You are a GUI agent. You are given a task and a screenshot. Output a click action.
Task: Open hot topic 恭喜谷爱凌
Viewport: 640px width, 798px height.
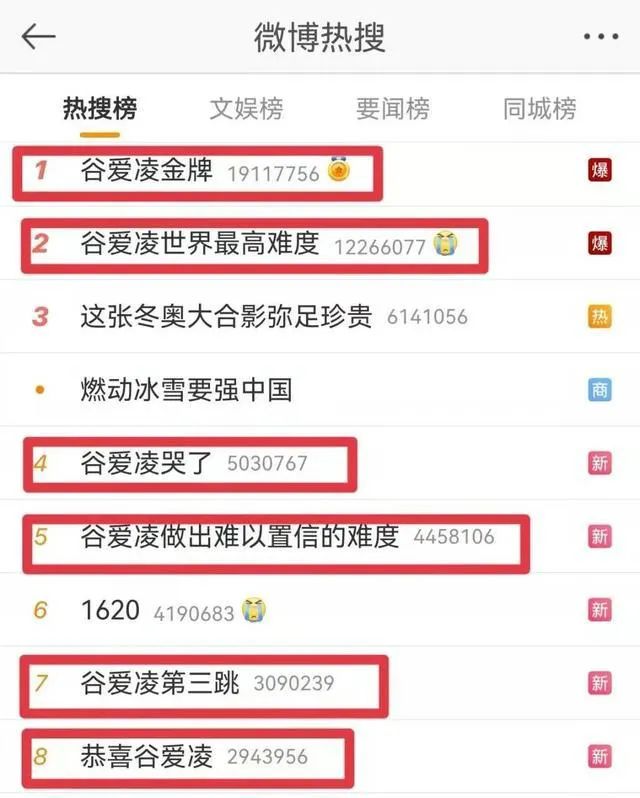[147, 757]
